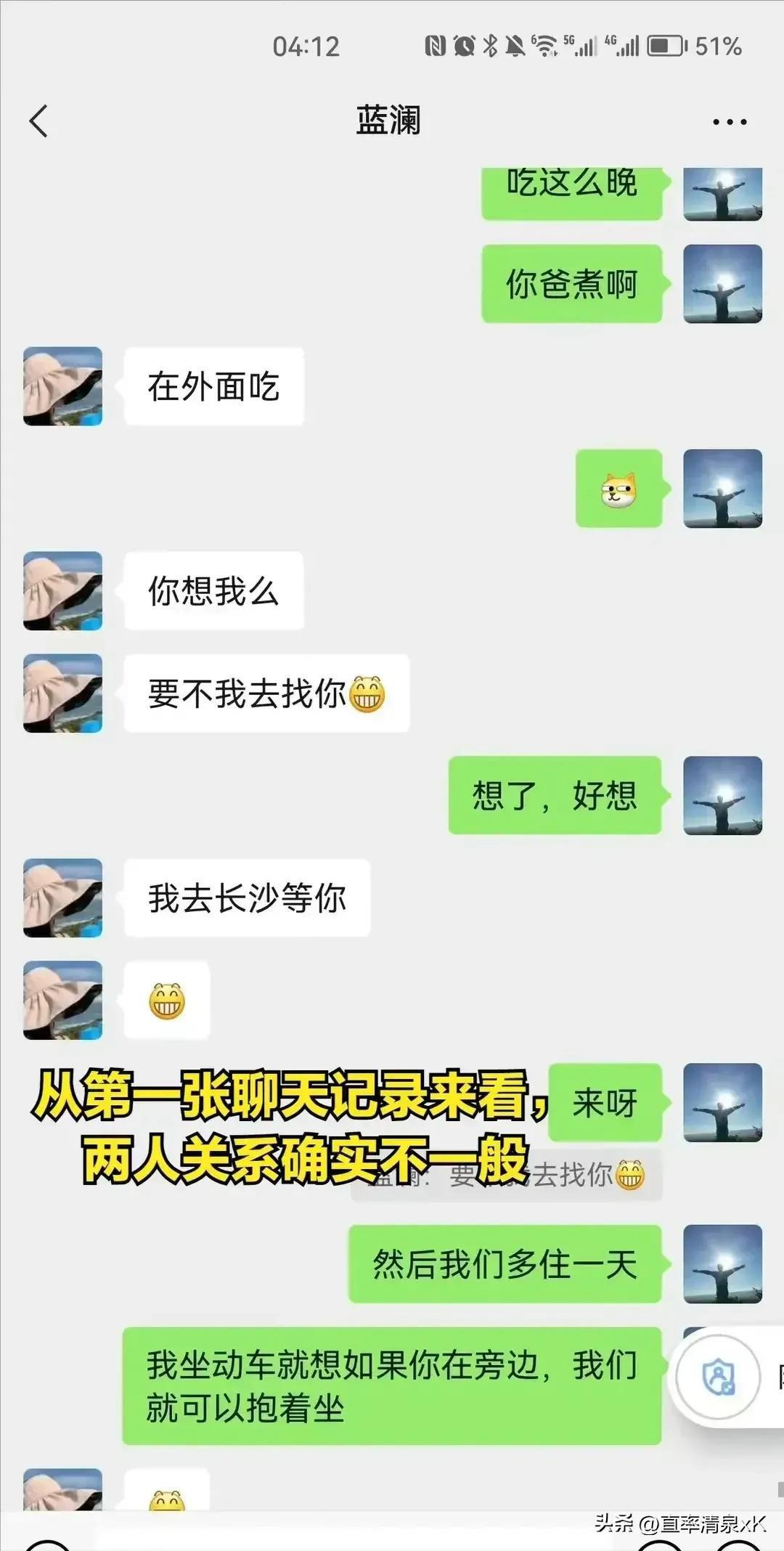Image resolution: width=784 pixels, height=1551 pixels.
Task: View the sender's avatar beside "你爸煮啊"
Action: point(722,284)
